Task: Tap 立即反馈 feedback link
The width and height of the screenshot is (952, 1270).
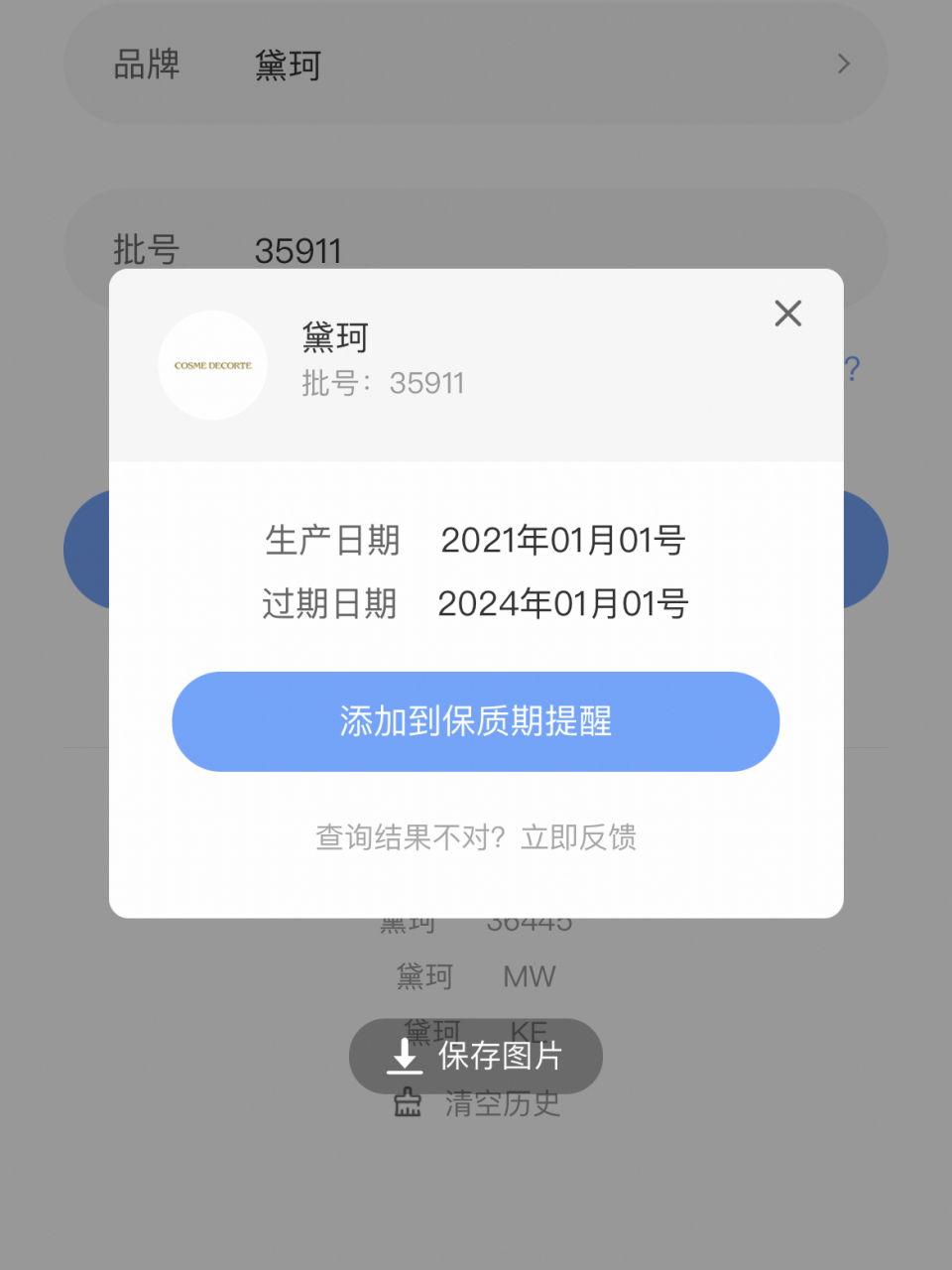Action: click(578, 837)
